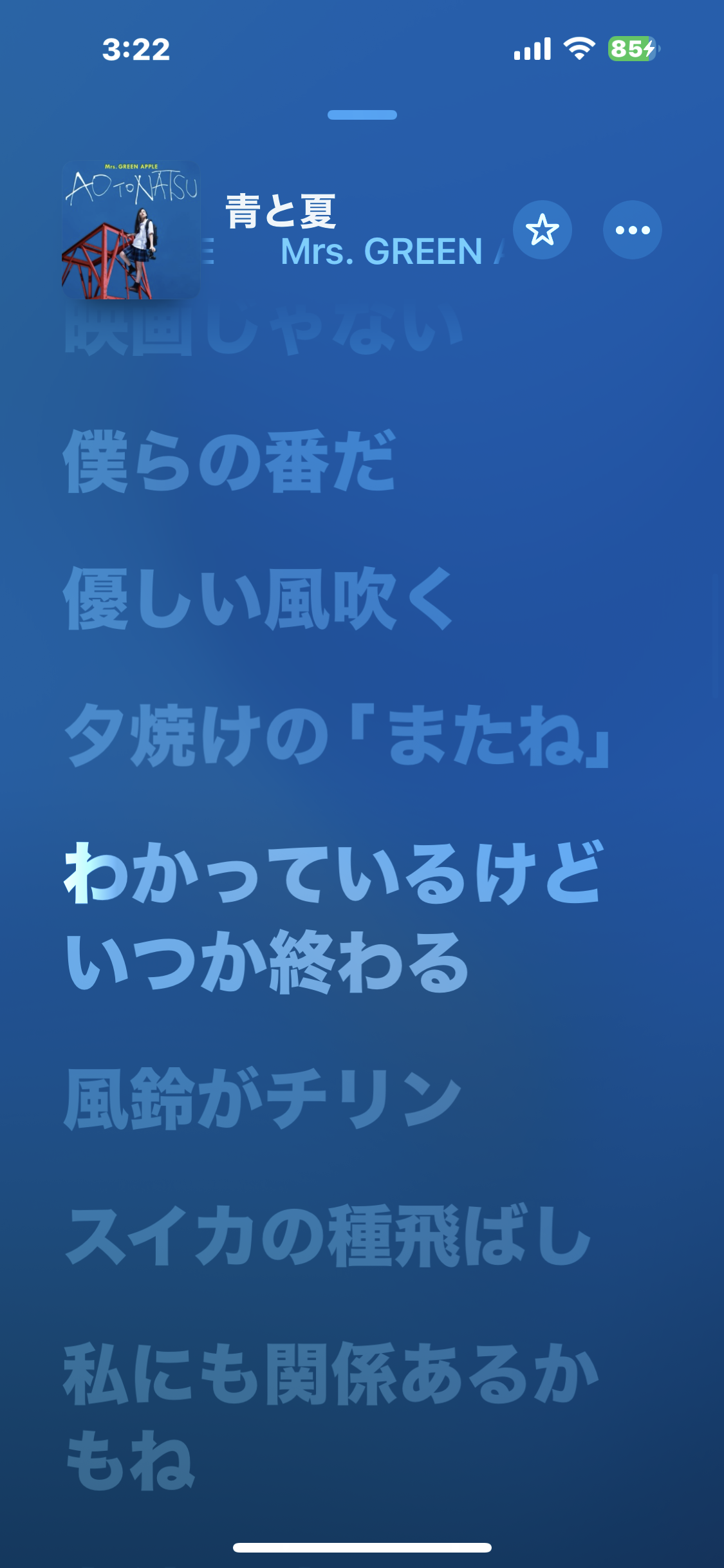Favorite the song with the star icon

pos(542,230)
